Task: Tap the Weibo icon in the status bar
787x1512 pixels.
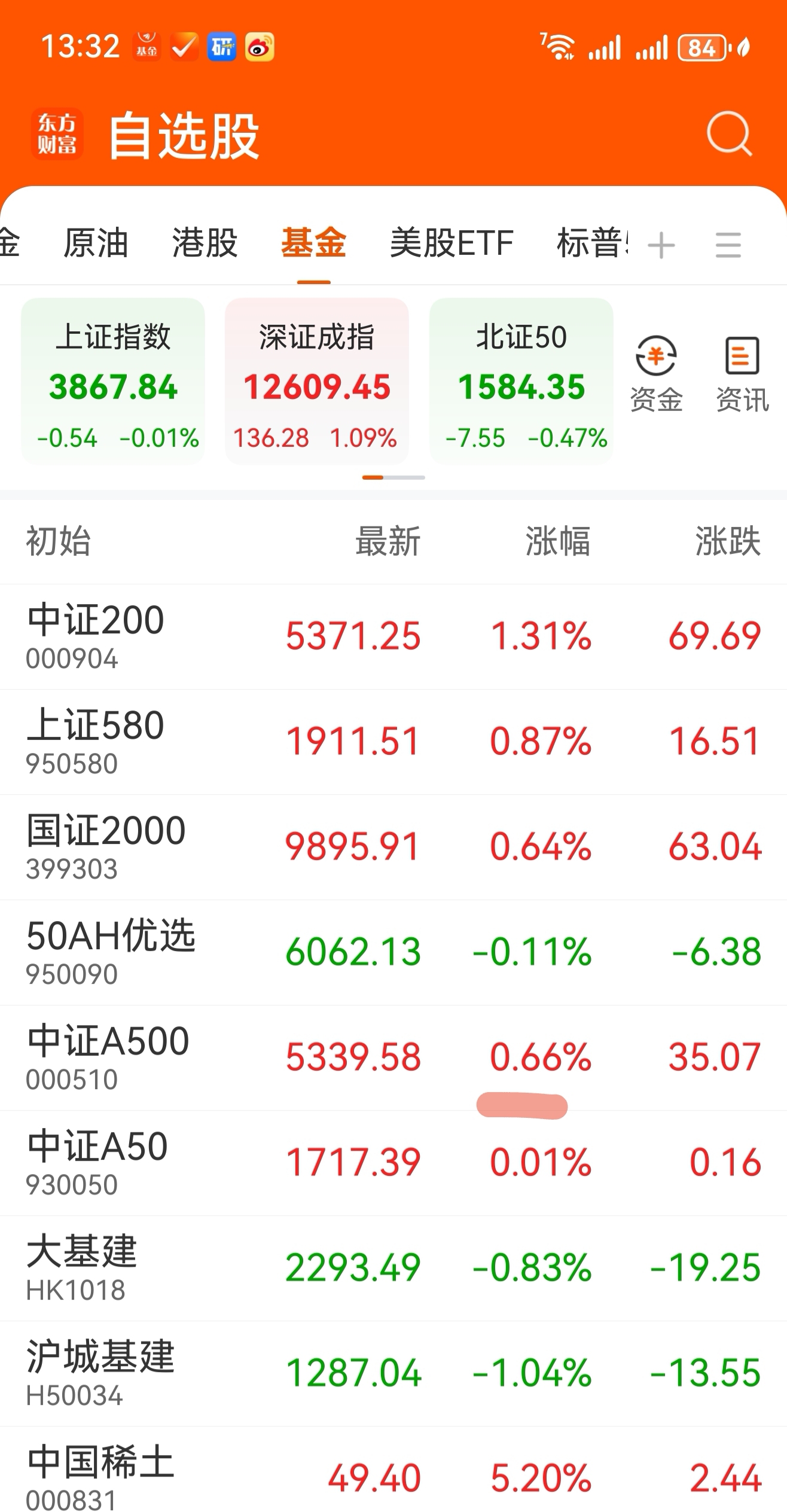Action: coord(261,46)
